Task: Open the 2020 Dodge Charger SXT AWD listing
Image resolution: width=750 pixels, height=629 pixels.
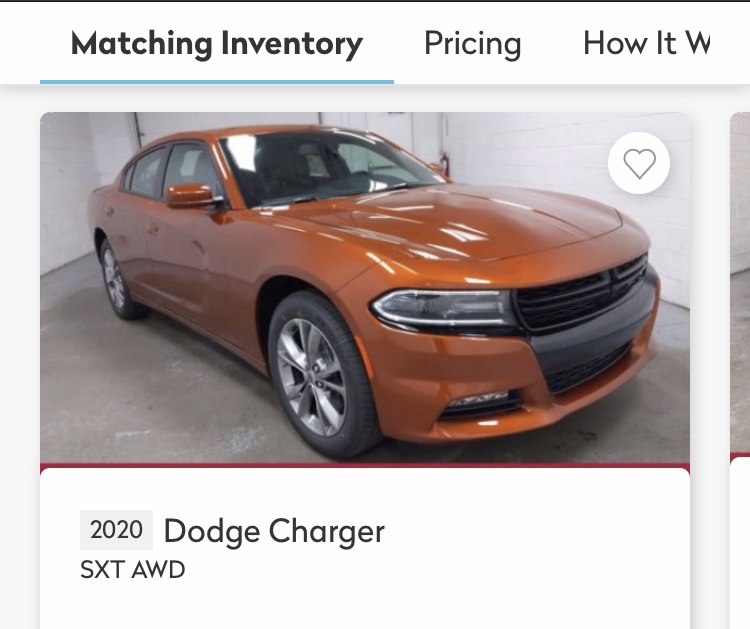Action: pyautogui.click(x=273, y=531)
